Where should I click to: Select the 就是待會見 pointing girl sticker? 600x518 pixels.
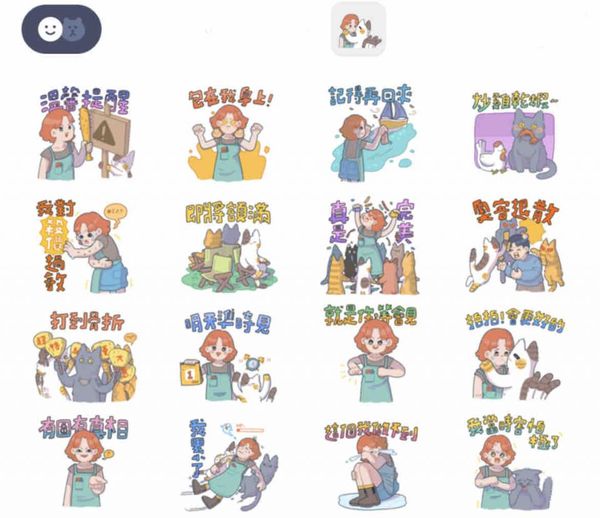372,355
